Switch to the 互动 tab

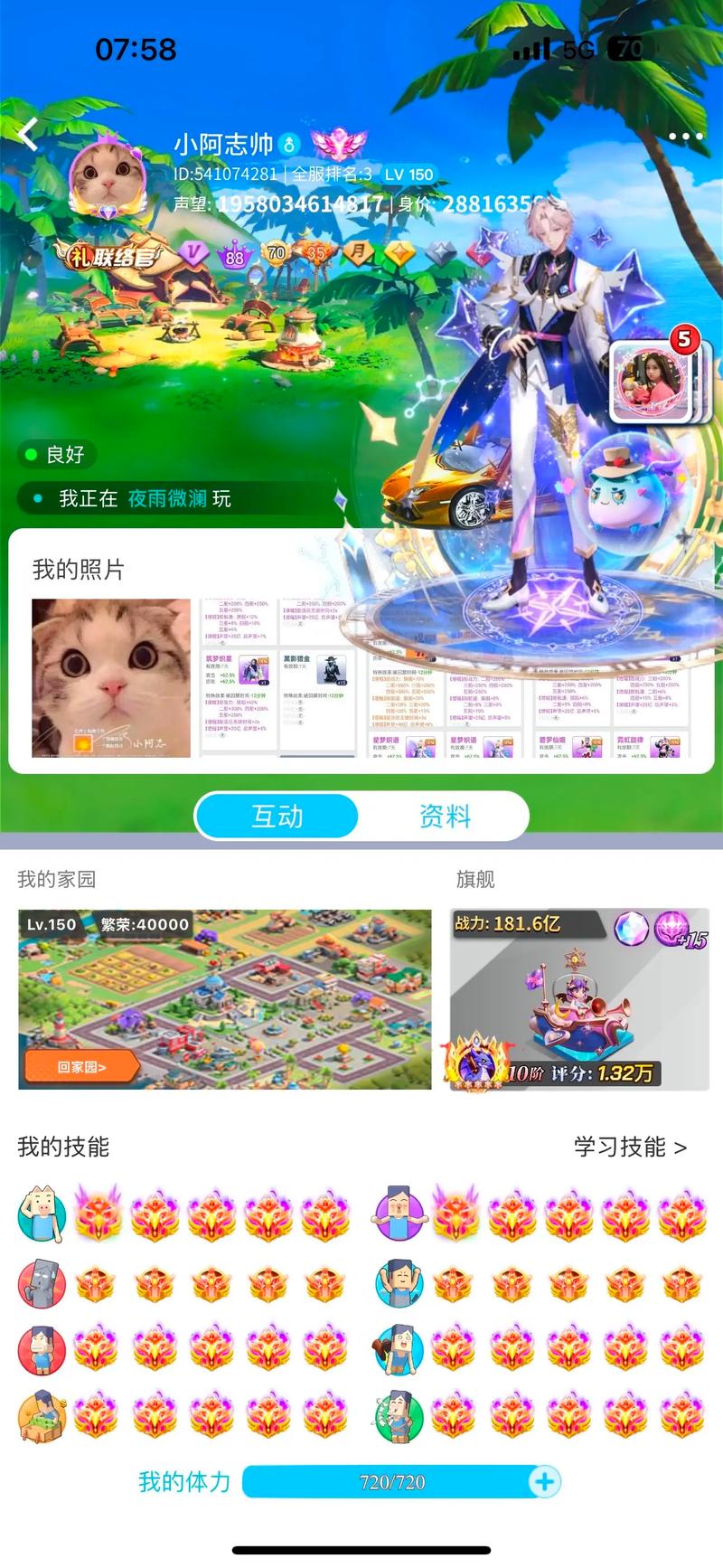[277, 817]
